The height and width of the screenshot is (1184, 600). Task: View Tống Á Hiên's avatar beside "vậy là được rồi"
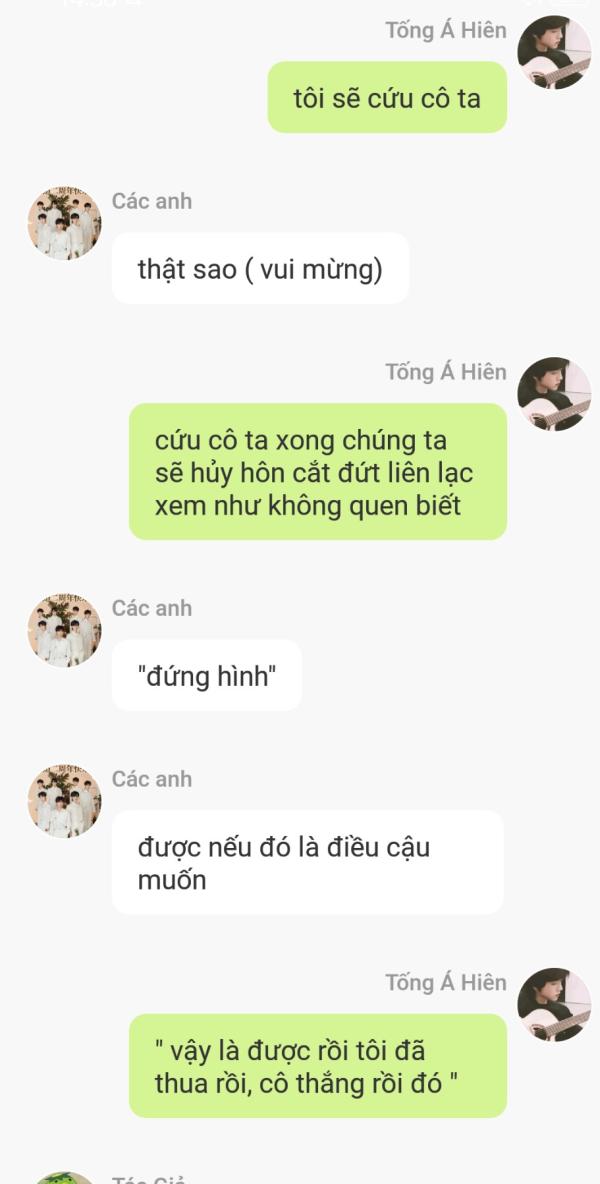(554, 1004)
